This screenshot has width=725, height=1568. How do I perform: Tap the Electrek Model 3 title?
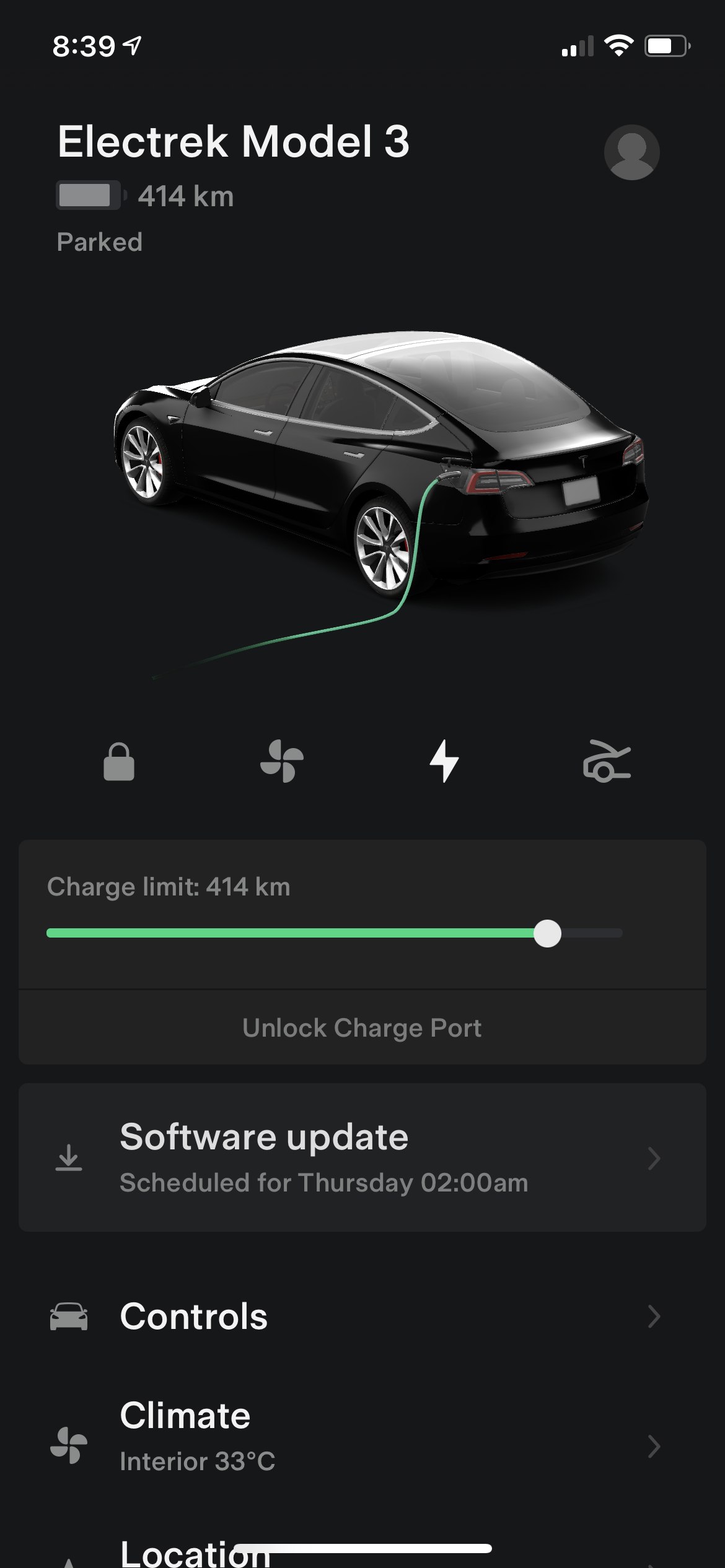[x=231, y=142]
